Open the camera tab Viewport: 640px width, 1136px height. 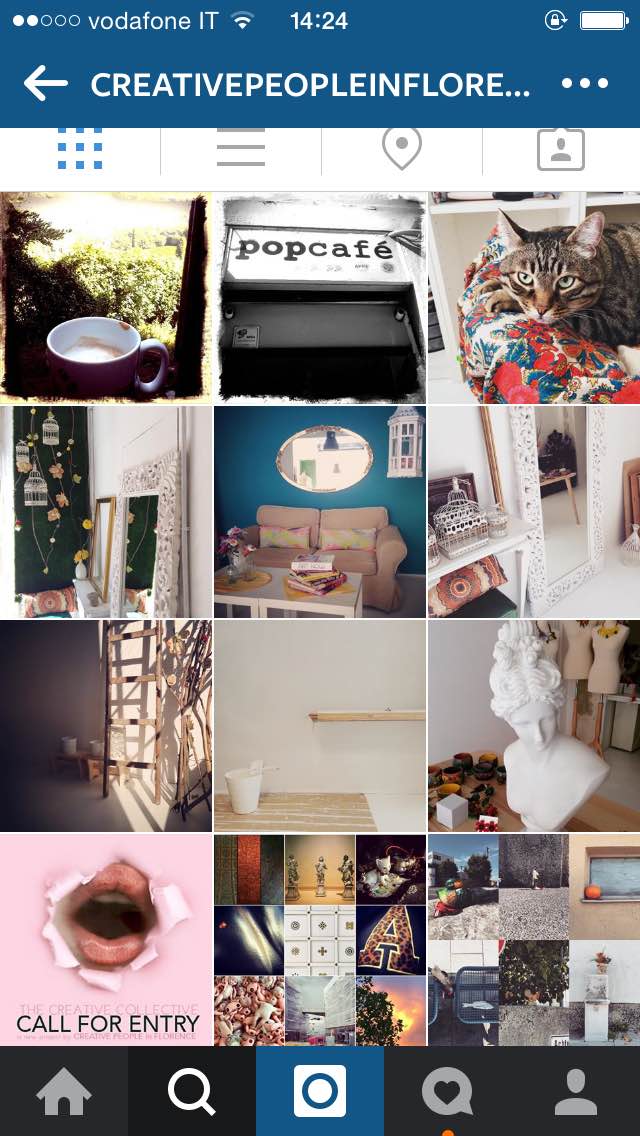(x=320, y=1091)
